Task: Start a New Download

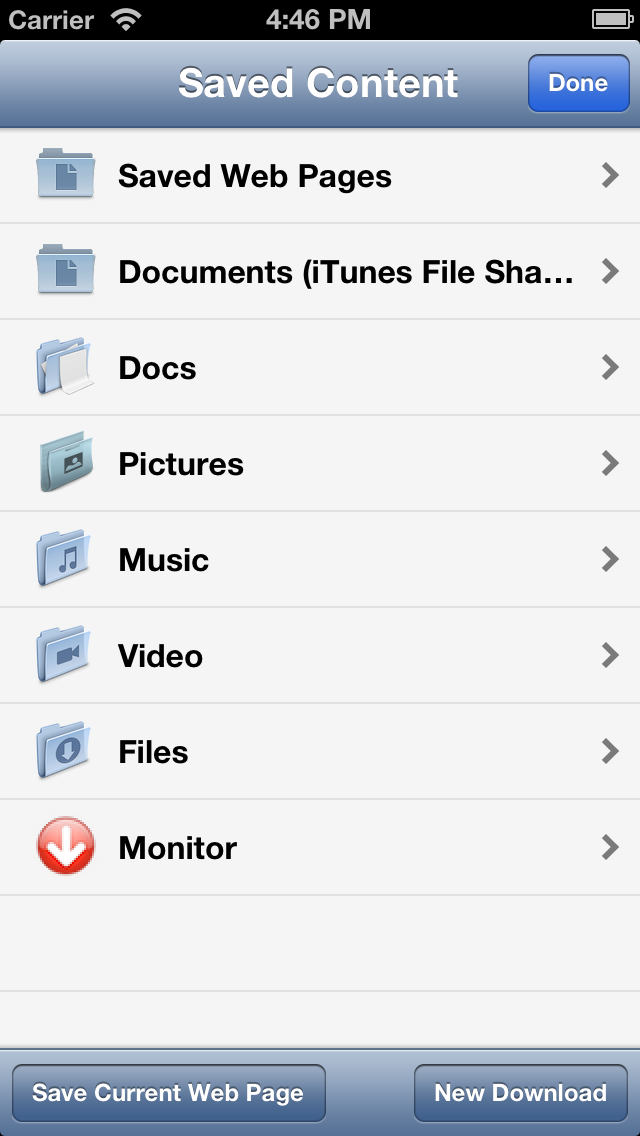Action: tap(520, 1093)
